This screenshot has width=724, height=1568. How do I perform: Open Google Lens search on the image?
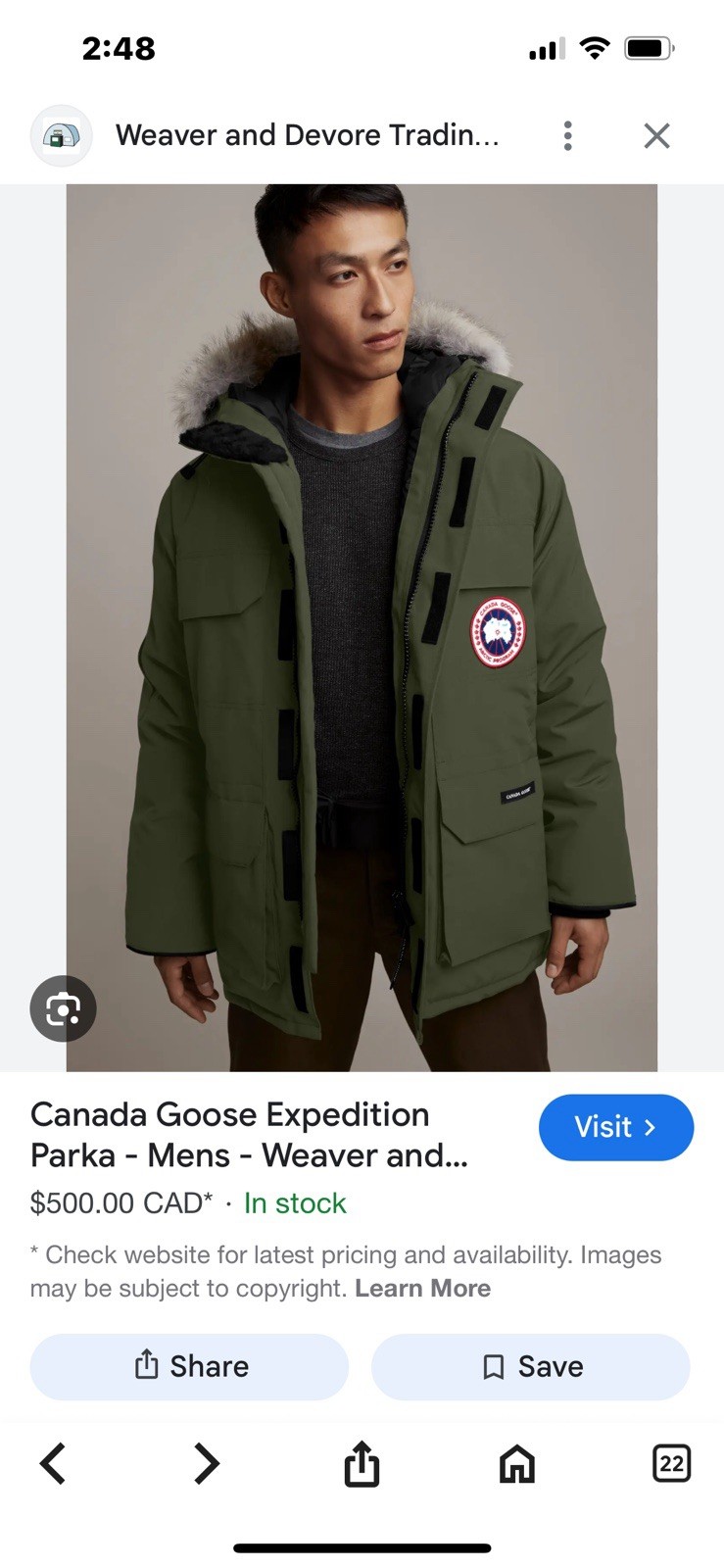[x=63, y=1008]
